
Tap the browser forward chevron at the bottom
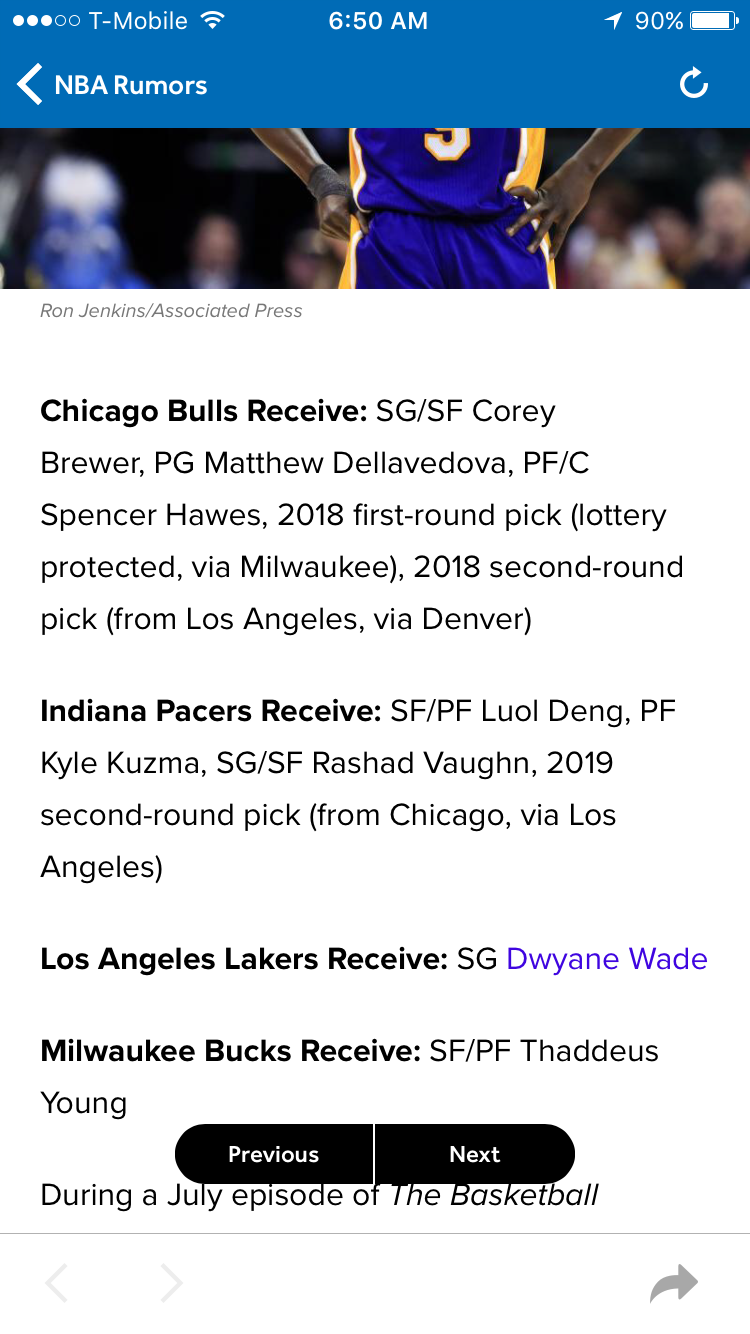(172, 1283)
